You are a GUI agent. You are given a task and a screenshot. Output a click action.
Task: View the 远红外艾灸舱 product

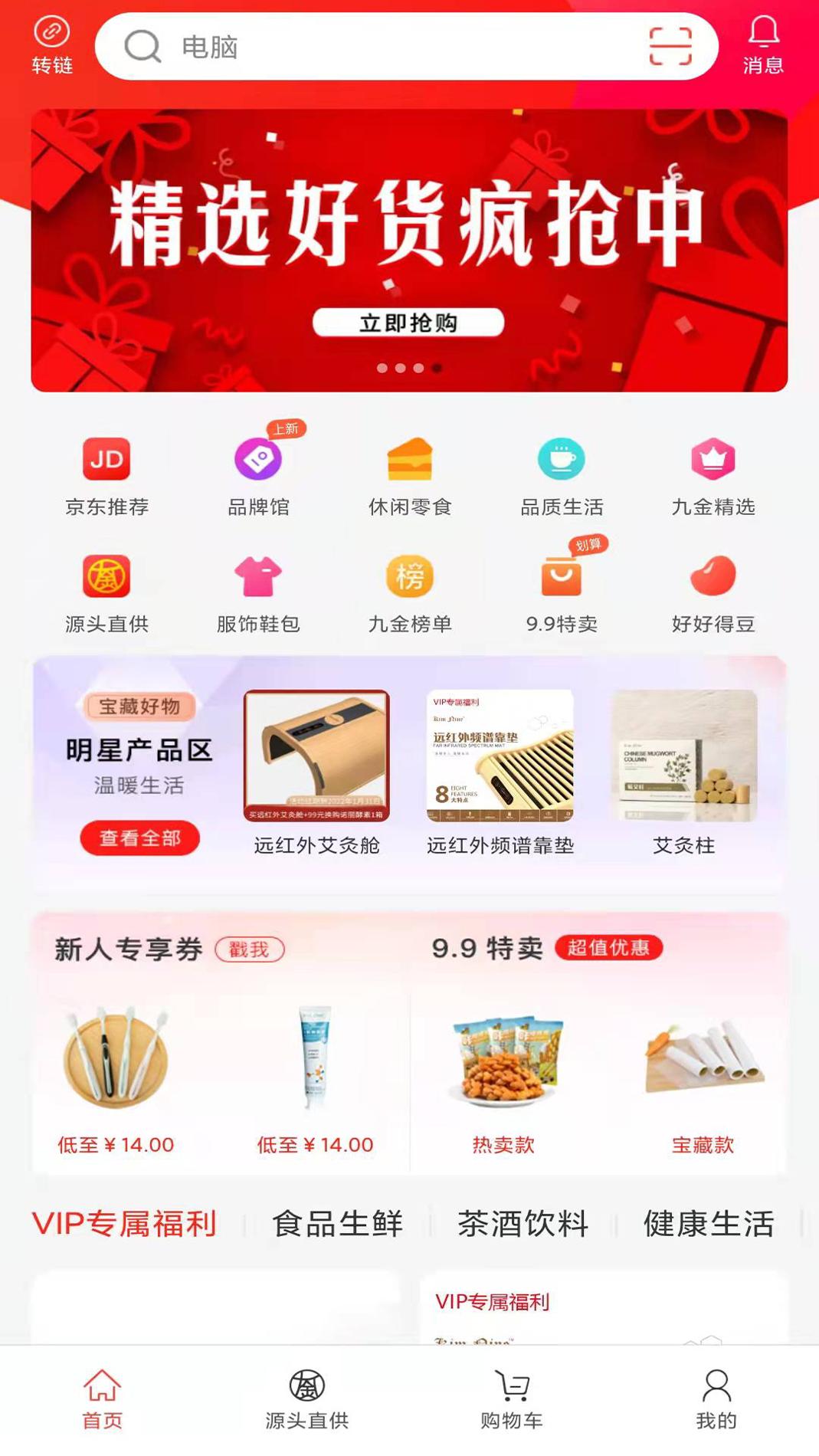coord(316,772)
